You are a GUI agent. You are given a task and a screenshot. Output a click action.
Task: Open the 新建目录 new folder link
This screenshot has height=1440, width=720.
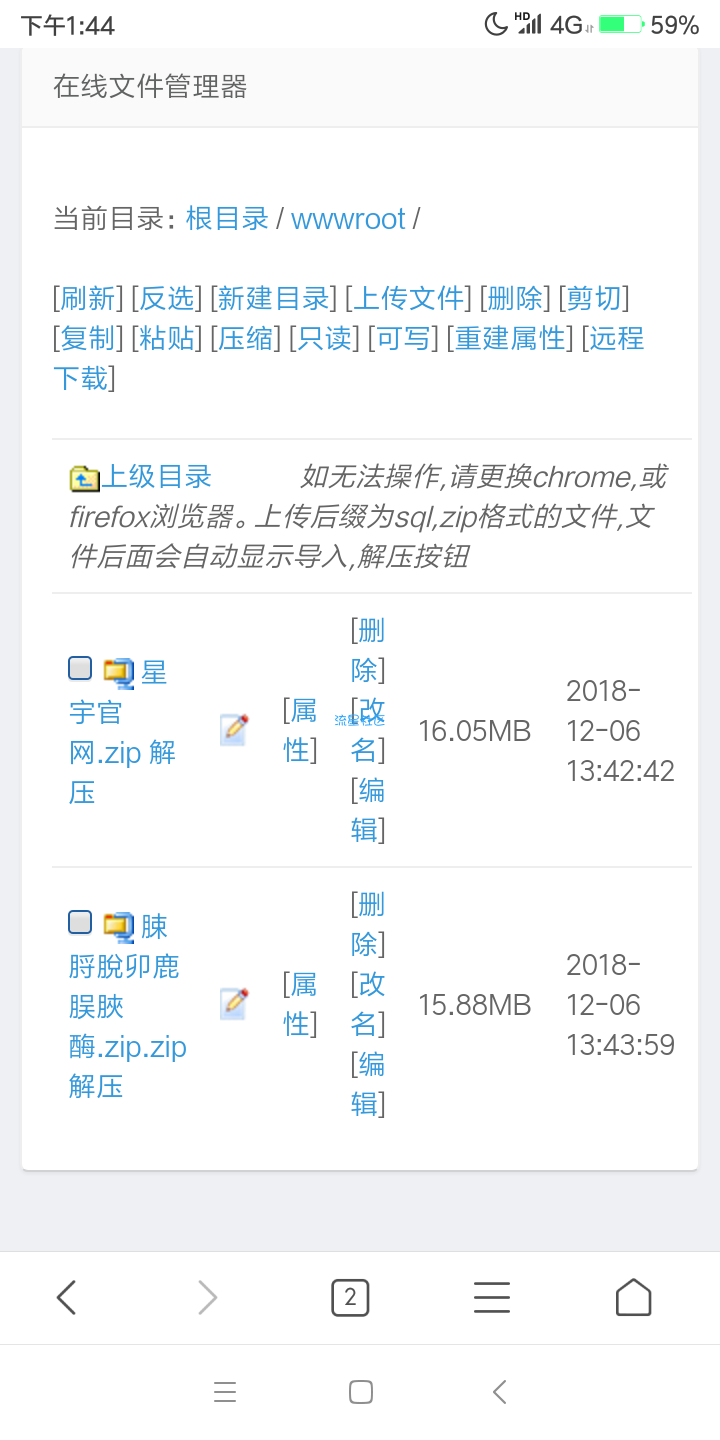pyautogui.click(x=274, y=298)
